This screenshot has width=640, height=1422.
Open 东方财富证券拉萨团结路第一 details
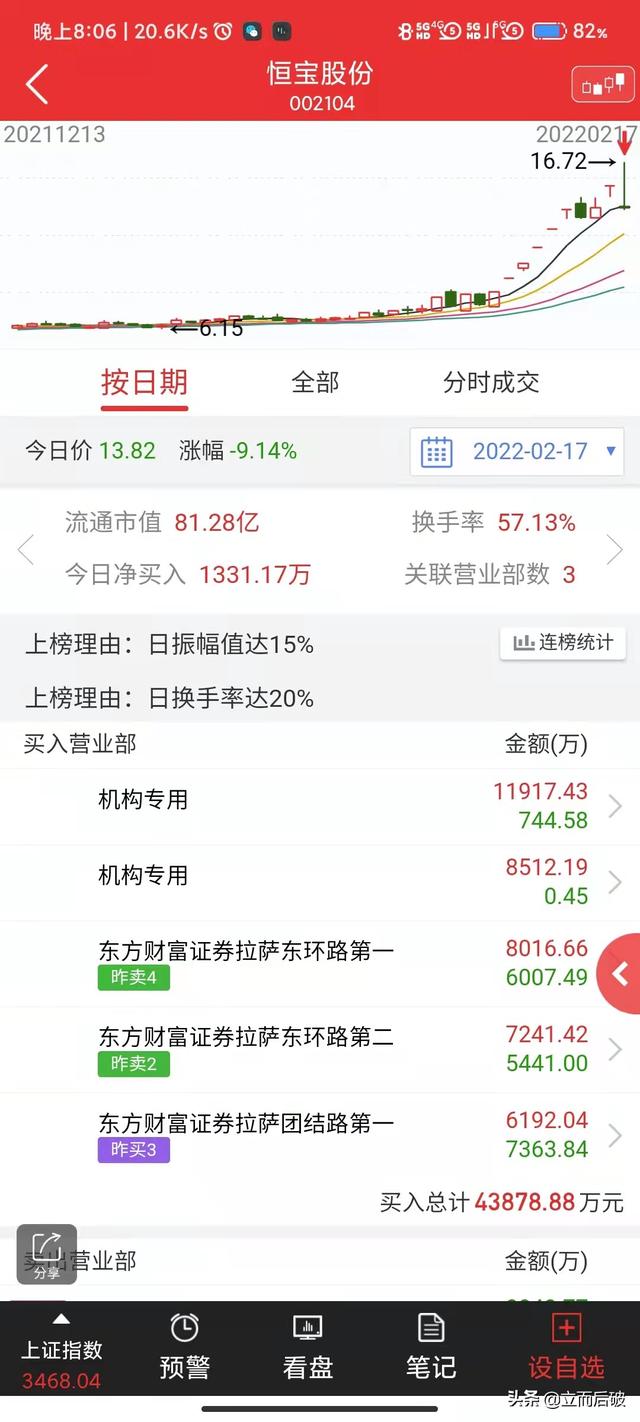tap(320, 1135)
